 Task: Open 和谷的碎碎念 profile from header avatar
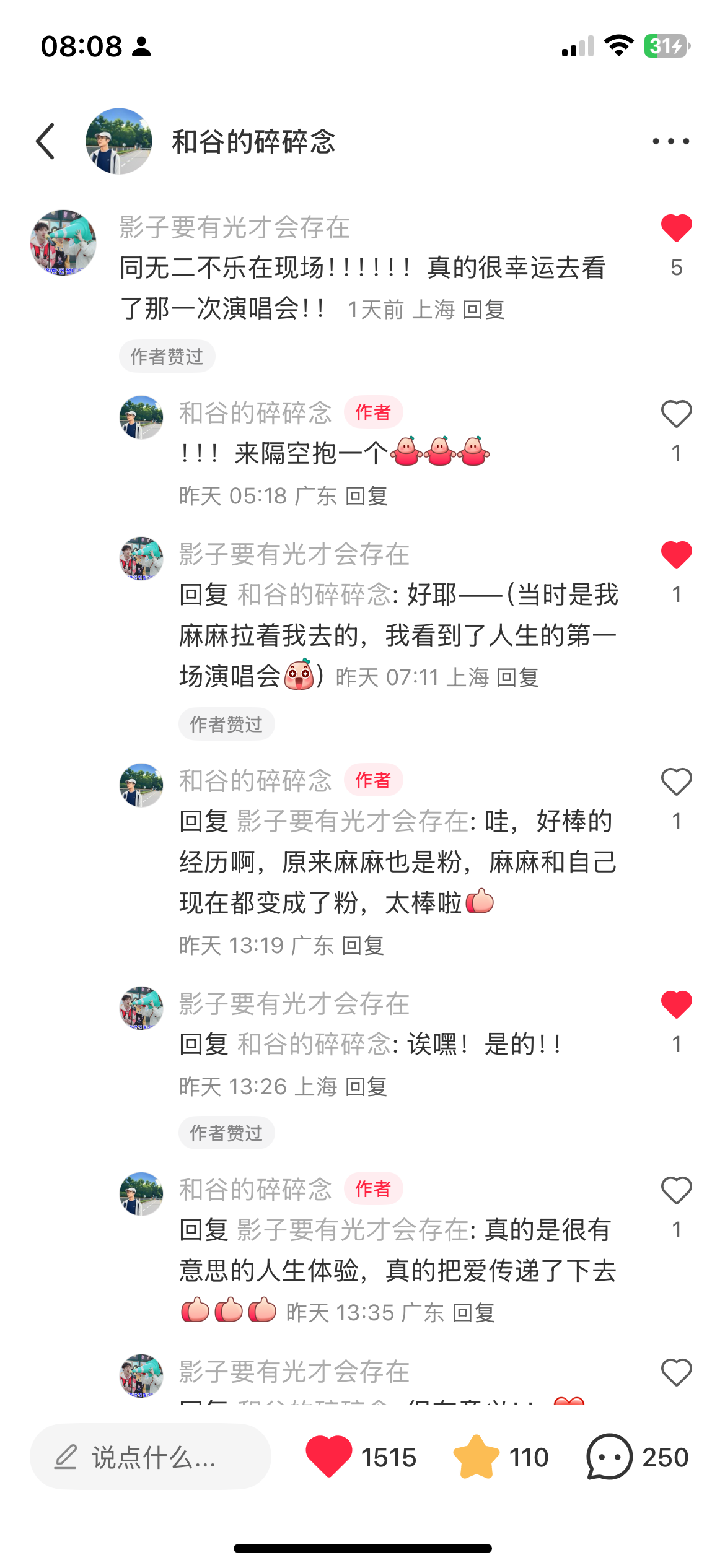[x=119, y=141]
